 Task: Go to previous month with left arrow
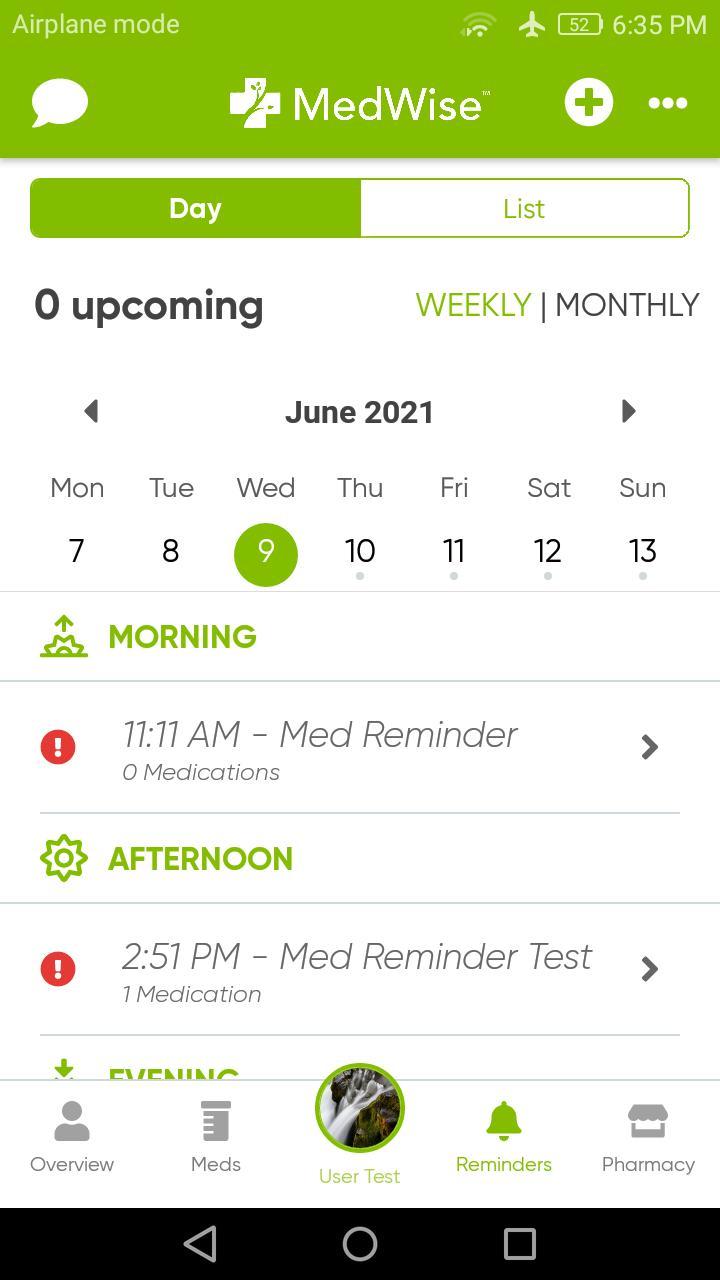tap(91, 411)
